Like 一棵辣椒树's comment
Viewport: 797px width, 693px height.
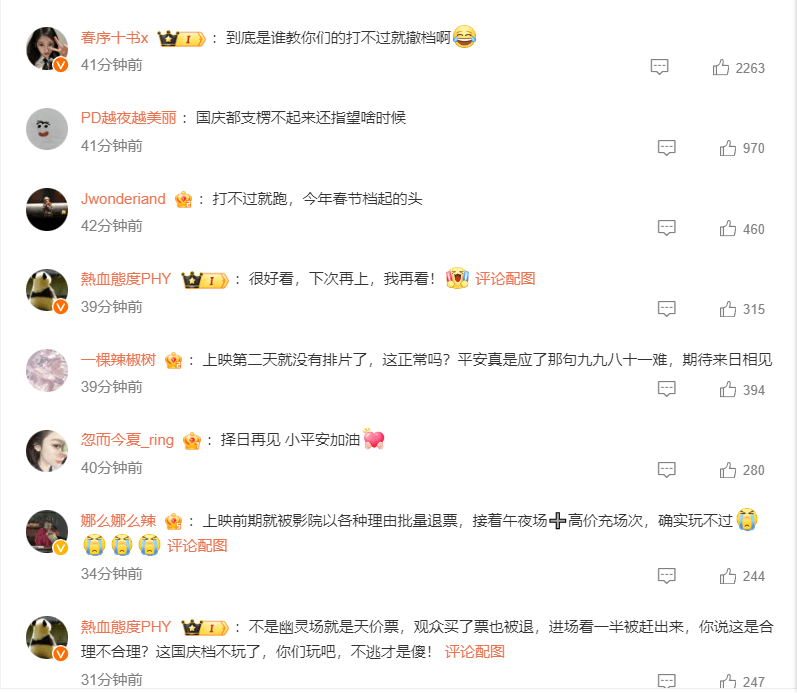click(x=728, y=389)
